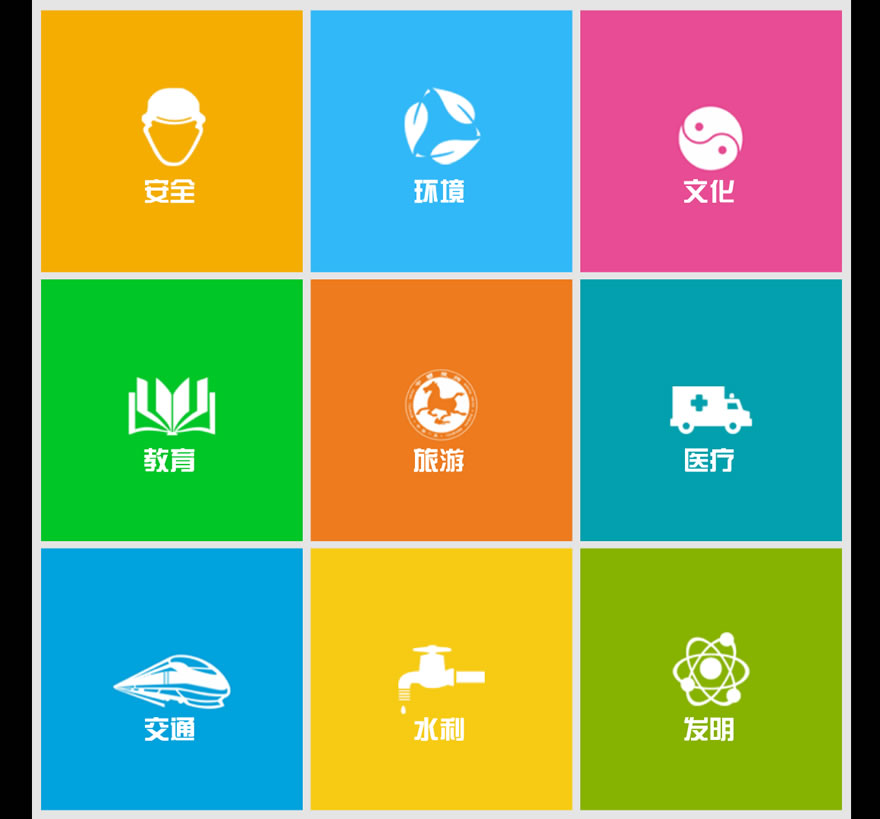Screen dimensions: 880x819
Task: Choose the 水利 water conservancy tile
Action: click(x=441, y=679)
